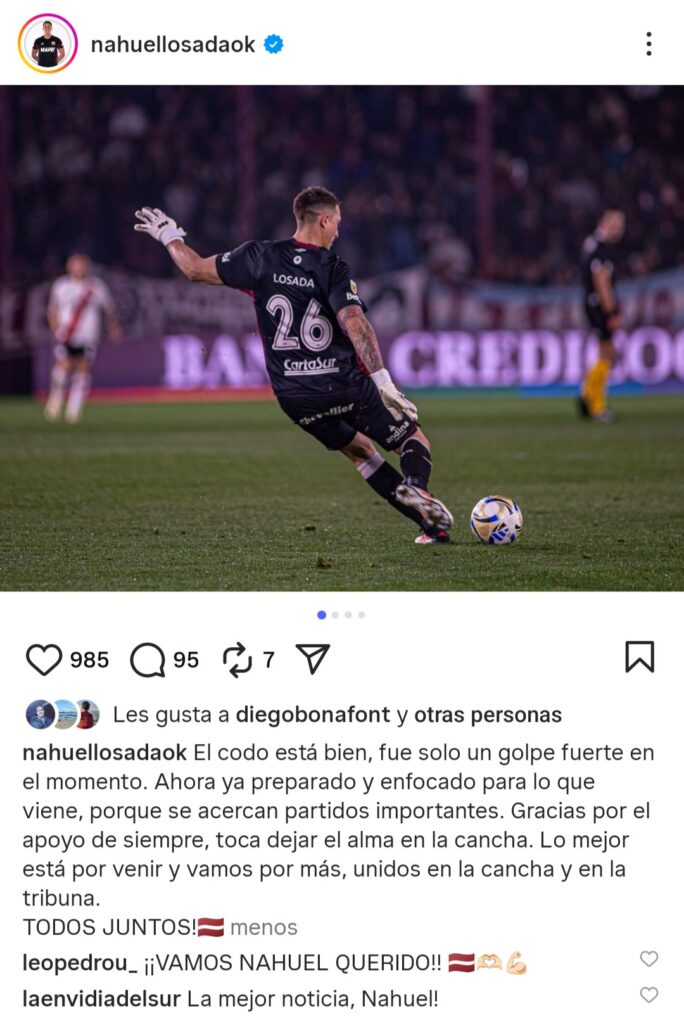The image size is (684, 1024).
Task: Open nahuellosadaok's profile picture story
Action: pyautogui.click(x=47, y=44)
